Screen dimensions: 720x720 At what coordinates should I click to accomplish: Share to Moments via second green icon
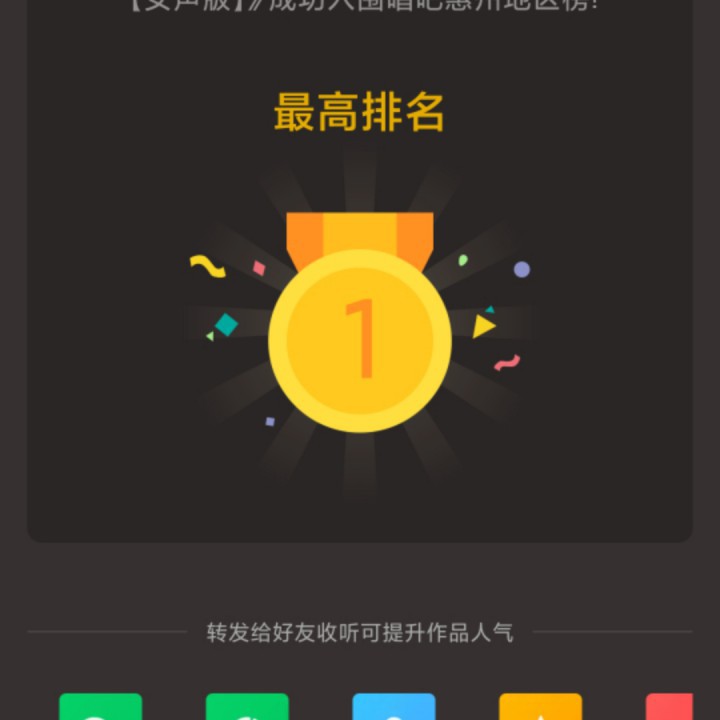[x=247, y=707]
